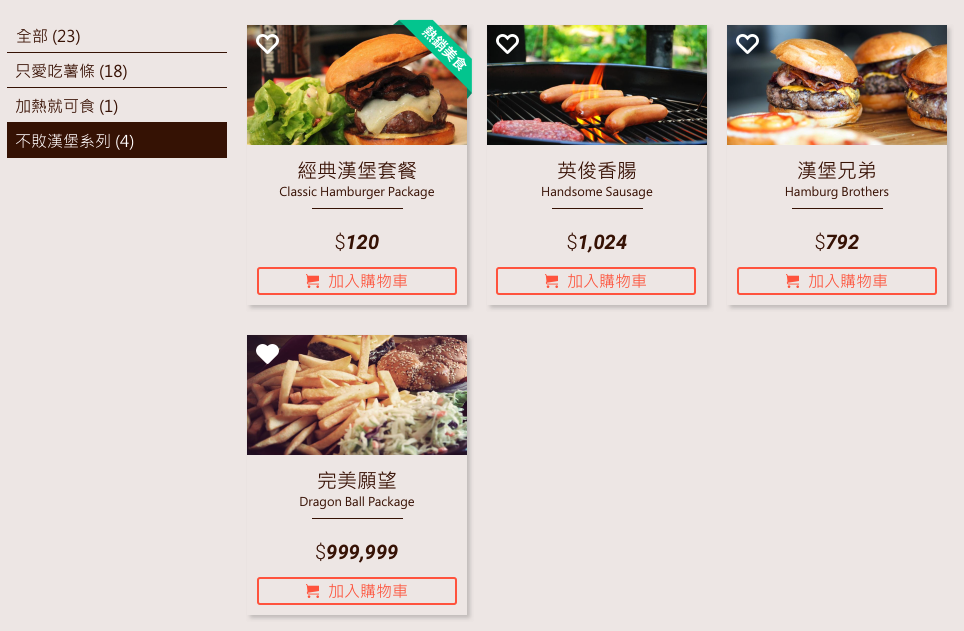This screenshot has height=631, width=964.
Task: Like the 英俊香腸 product with heart
Action: tap(507, 44)
